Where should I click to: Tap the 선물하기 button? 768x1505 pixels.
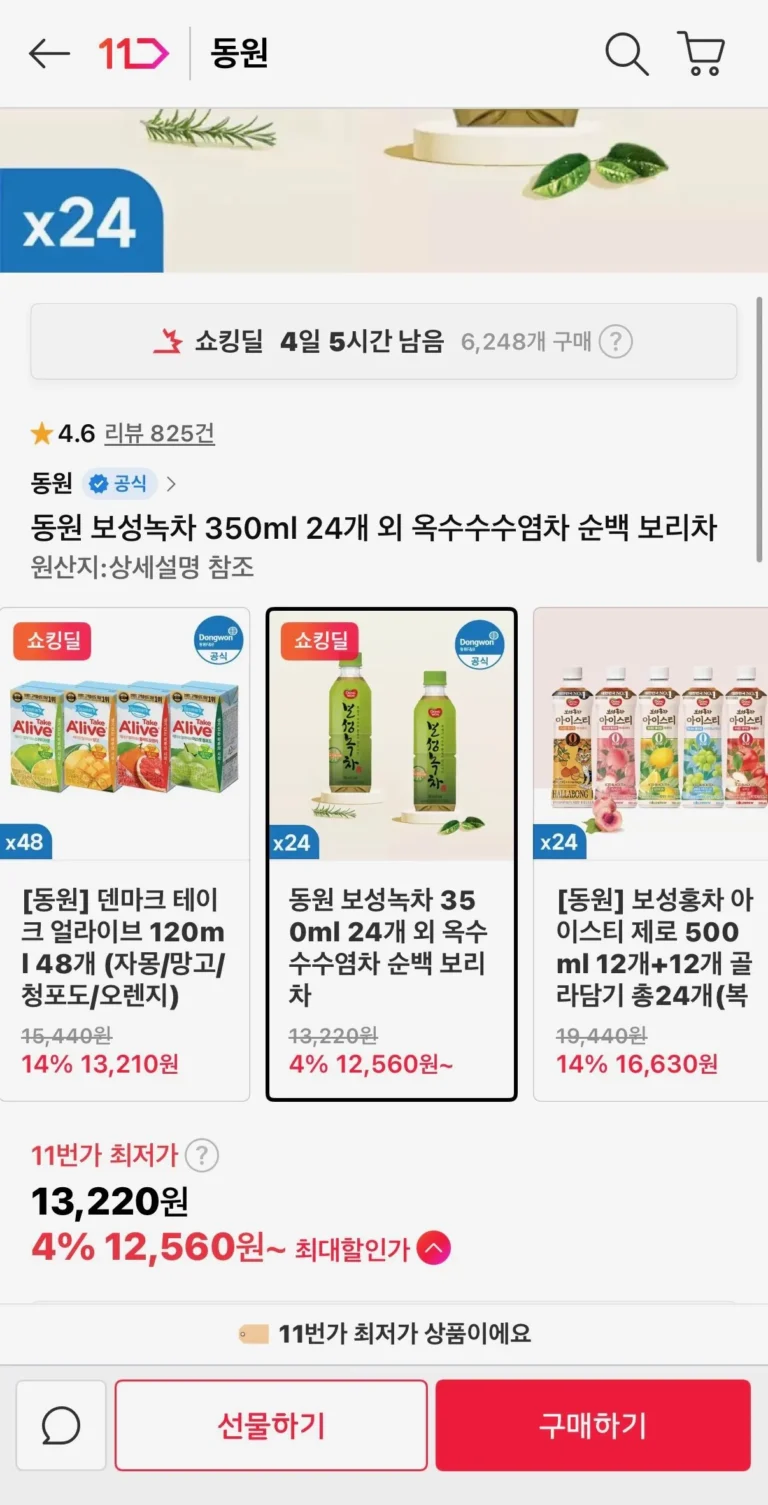[x=271, y=1425]
